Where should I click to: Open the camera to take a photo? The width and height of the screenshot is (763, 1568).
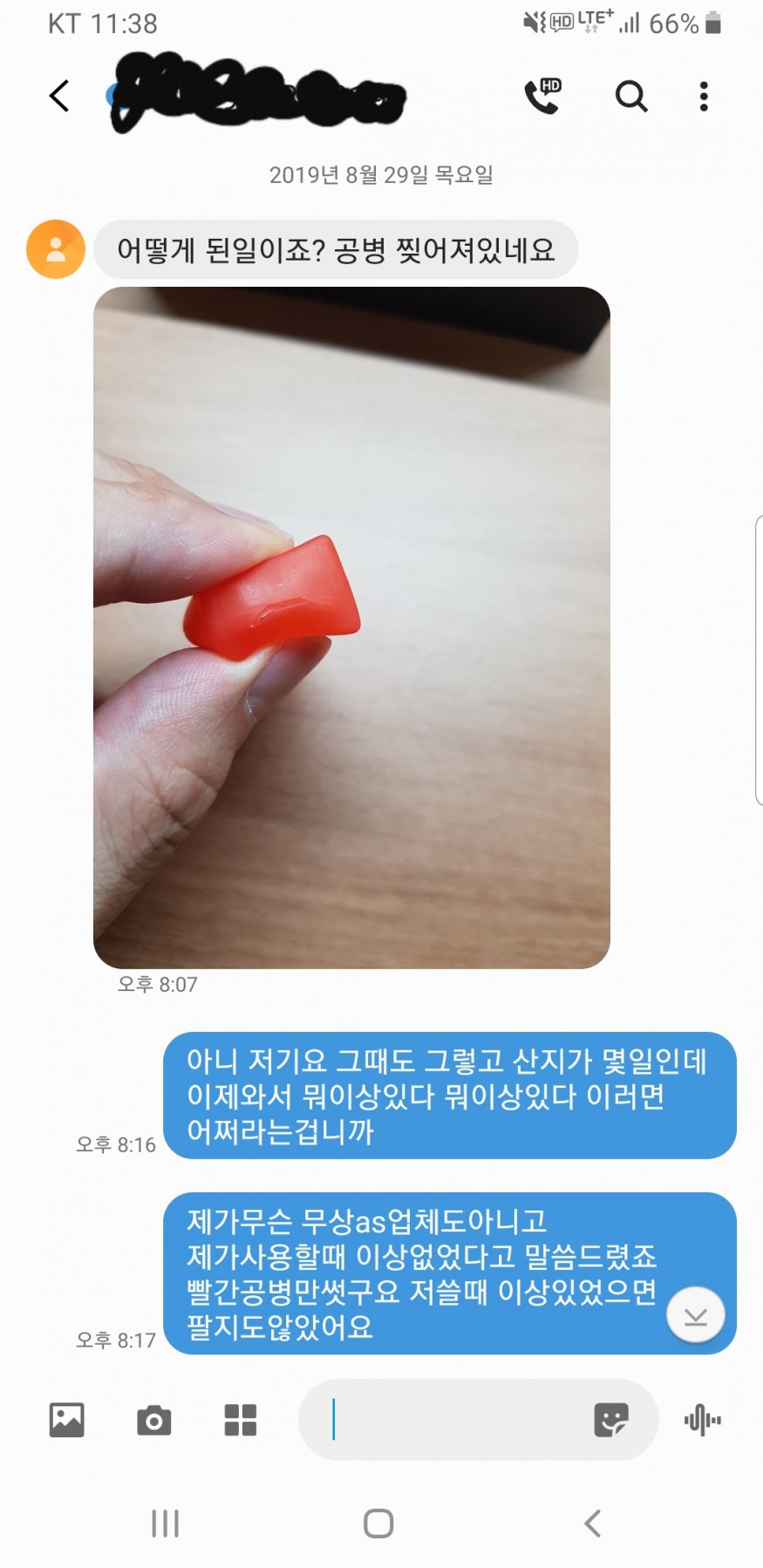click(x=154, y=1420)
